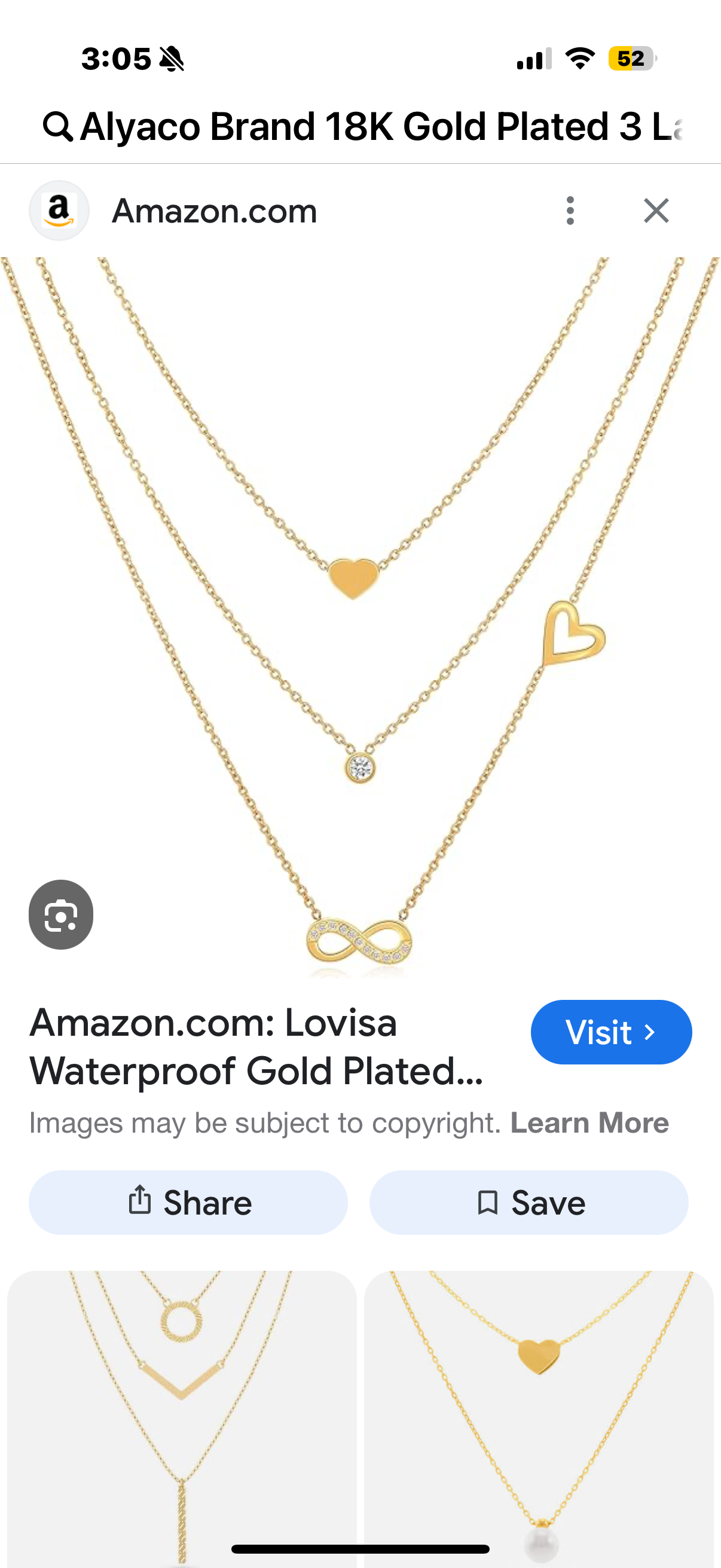The height and width of the screenshot is (1568, 721).
Task: Search this image with Google Lens
Action: (x=61, y=914)
